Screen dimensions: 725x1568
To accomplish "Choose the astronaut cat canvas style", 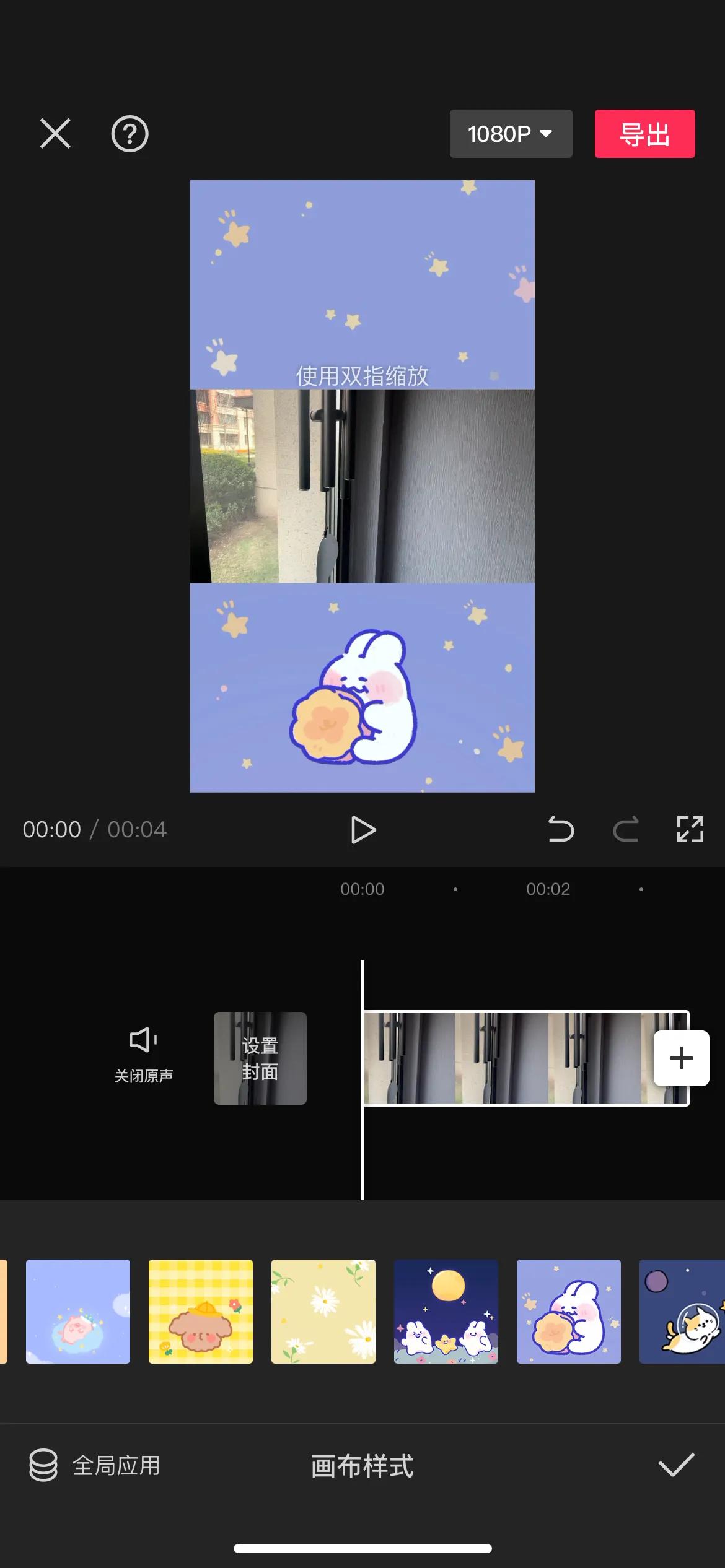I will tap(682, 1312).
